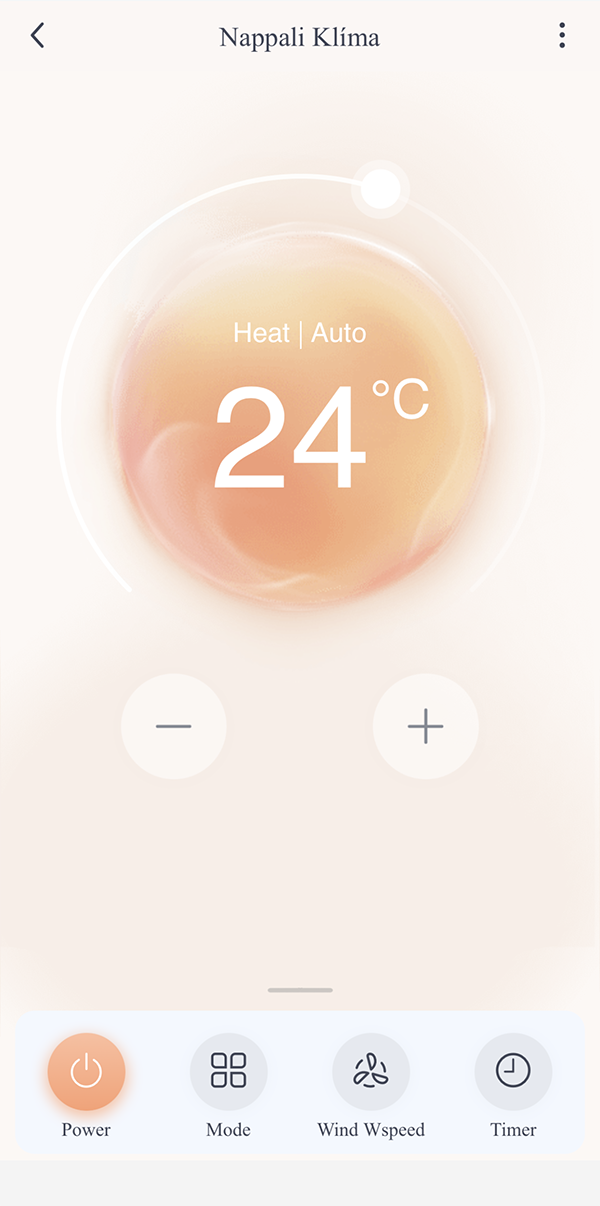The height and width of the screenshot is (1206, 600).
Task: Change the Wind Wspeed setting
Action: [371, 1072]
